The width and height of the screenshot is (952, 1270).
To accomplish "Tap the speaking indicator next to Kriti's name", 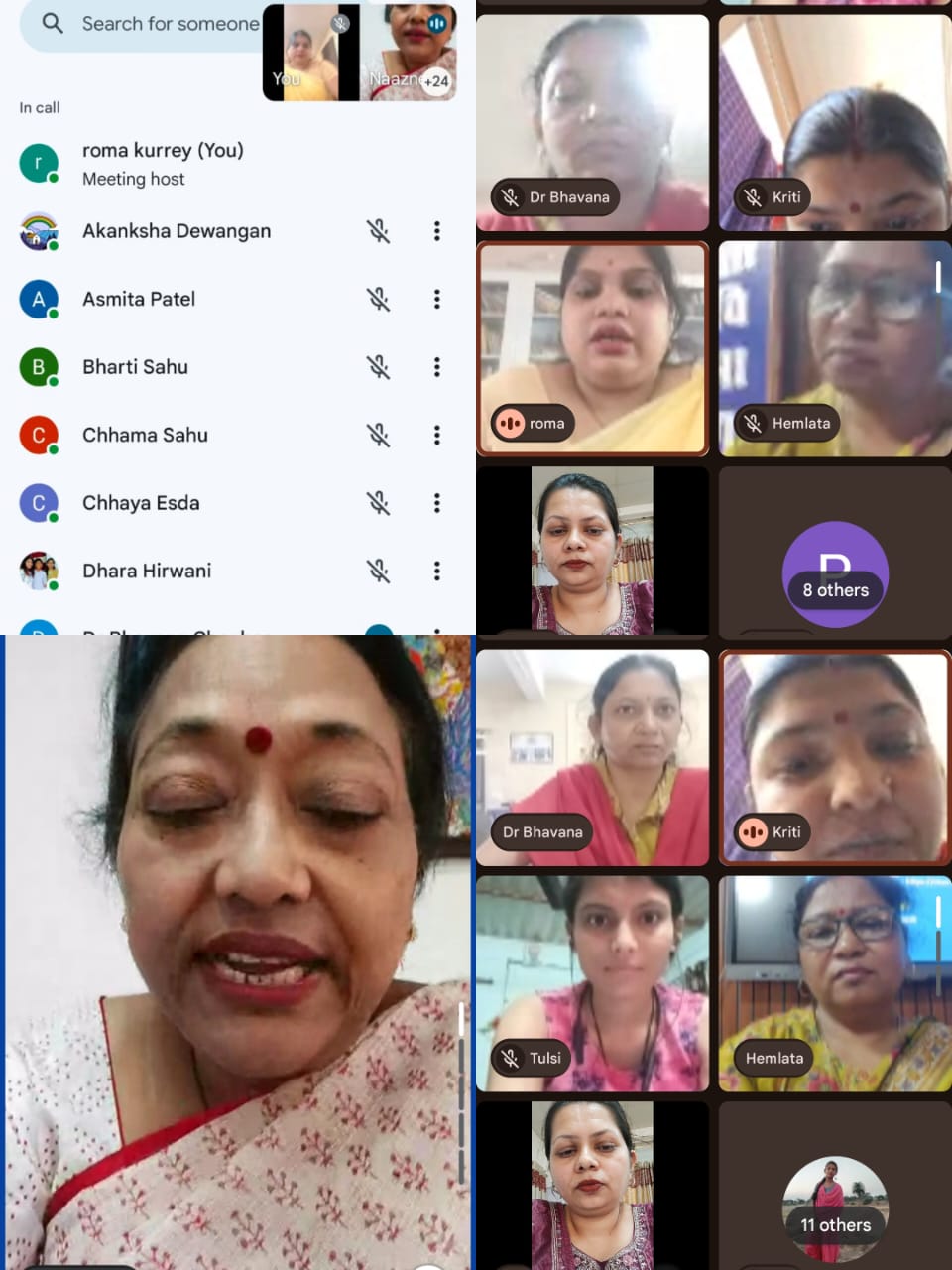I will coord(754,832).
